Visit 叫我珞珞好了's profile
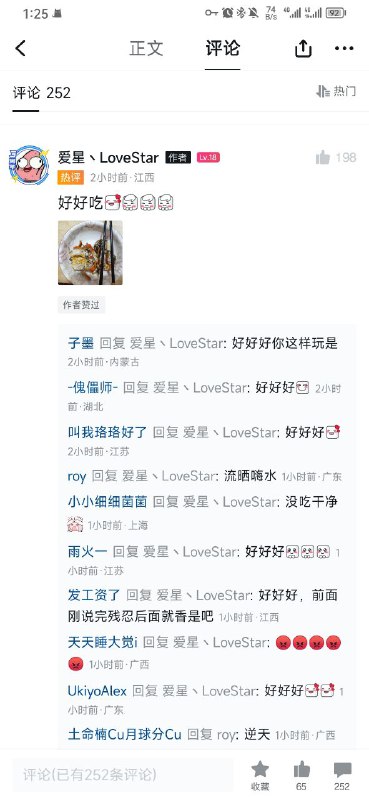369x800 pixels. coord(107,433)
